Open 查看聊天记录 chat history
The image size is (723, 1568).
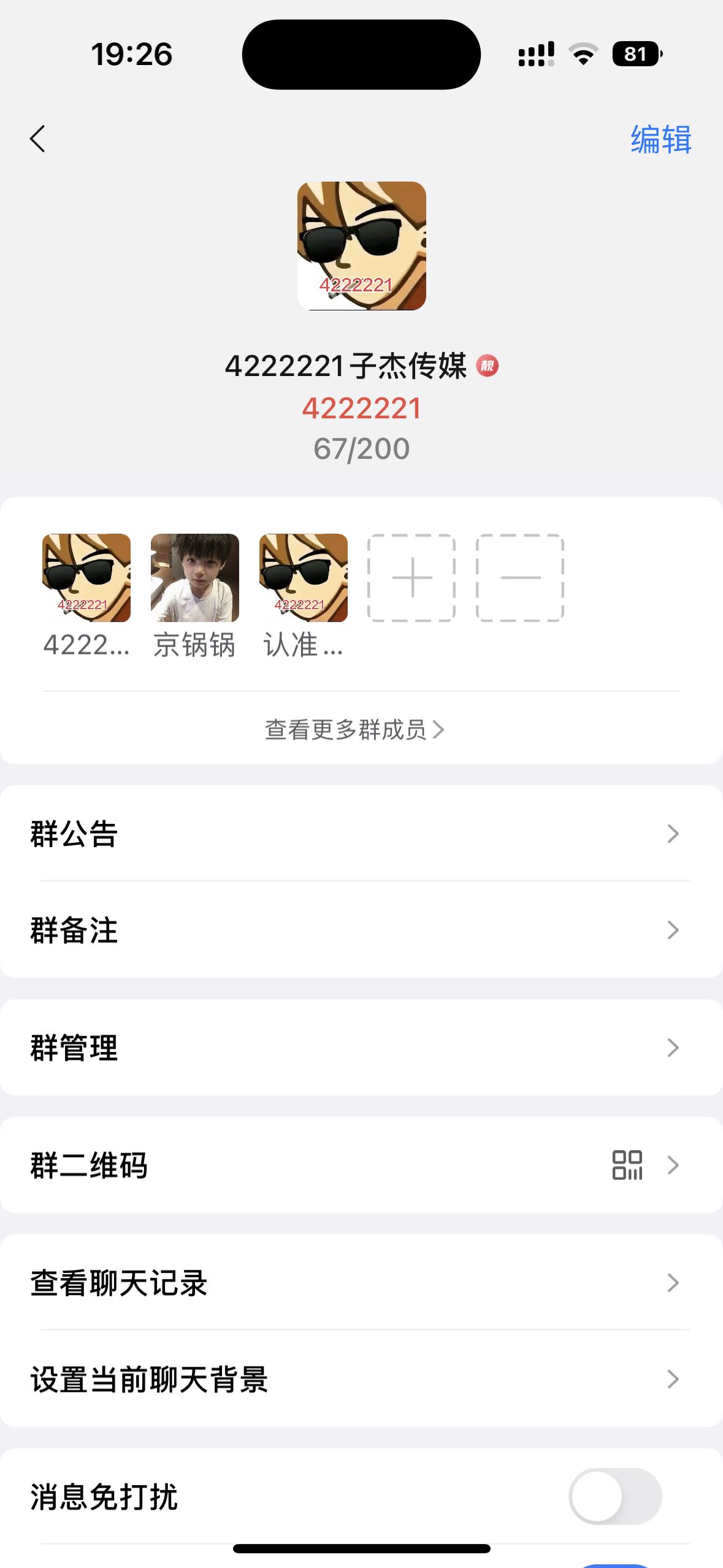pyautogui.click(x=361, y=1283)
